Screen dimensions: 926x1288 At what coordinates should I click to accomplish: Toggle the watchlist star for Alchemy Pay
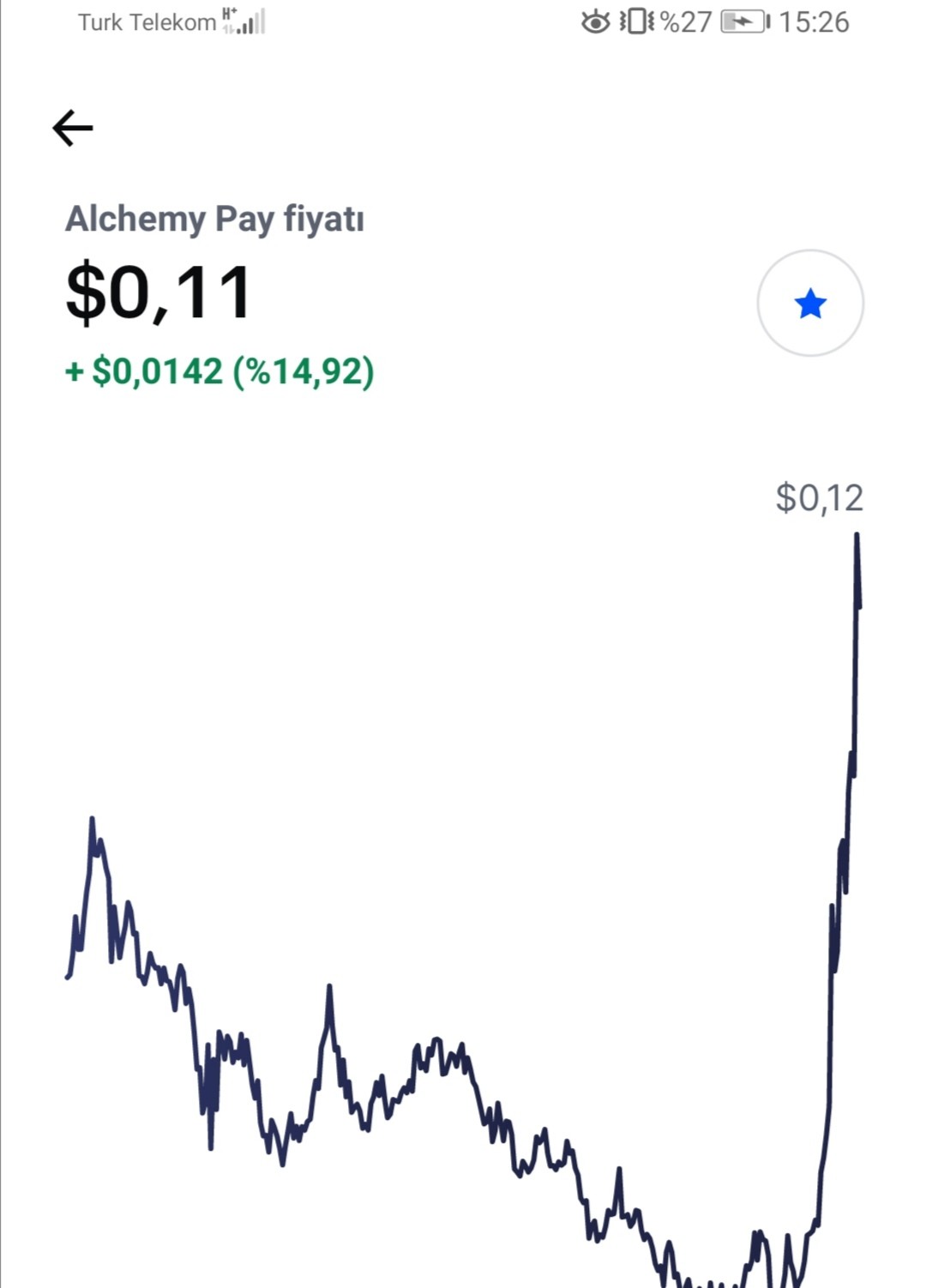810,304
